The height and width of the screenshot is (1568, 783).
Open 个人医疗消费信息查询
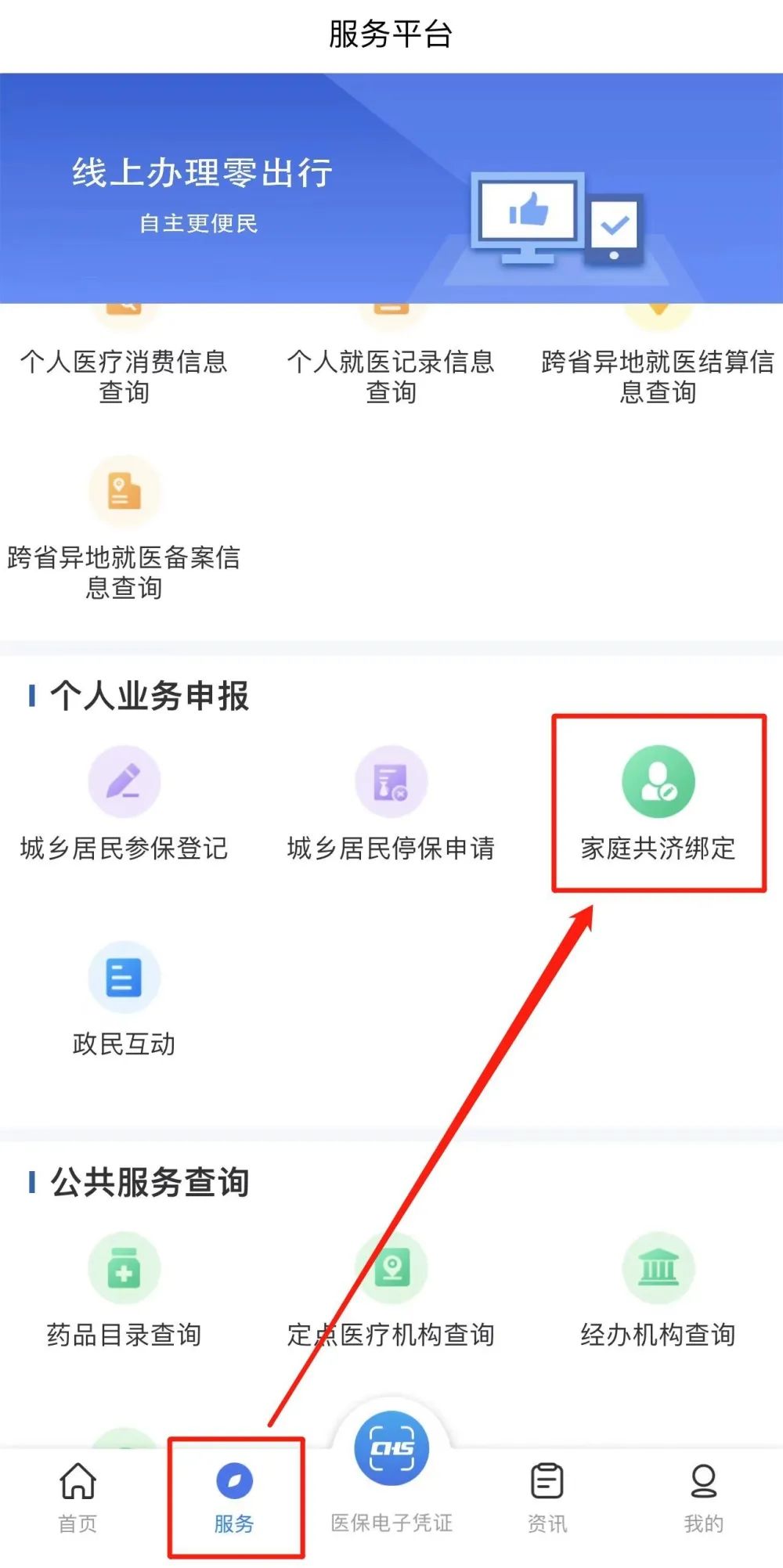tap(124, 360)
